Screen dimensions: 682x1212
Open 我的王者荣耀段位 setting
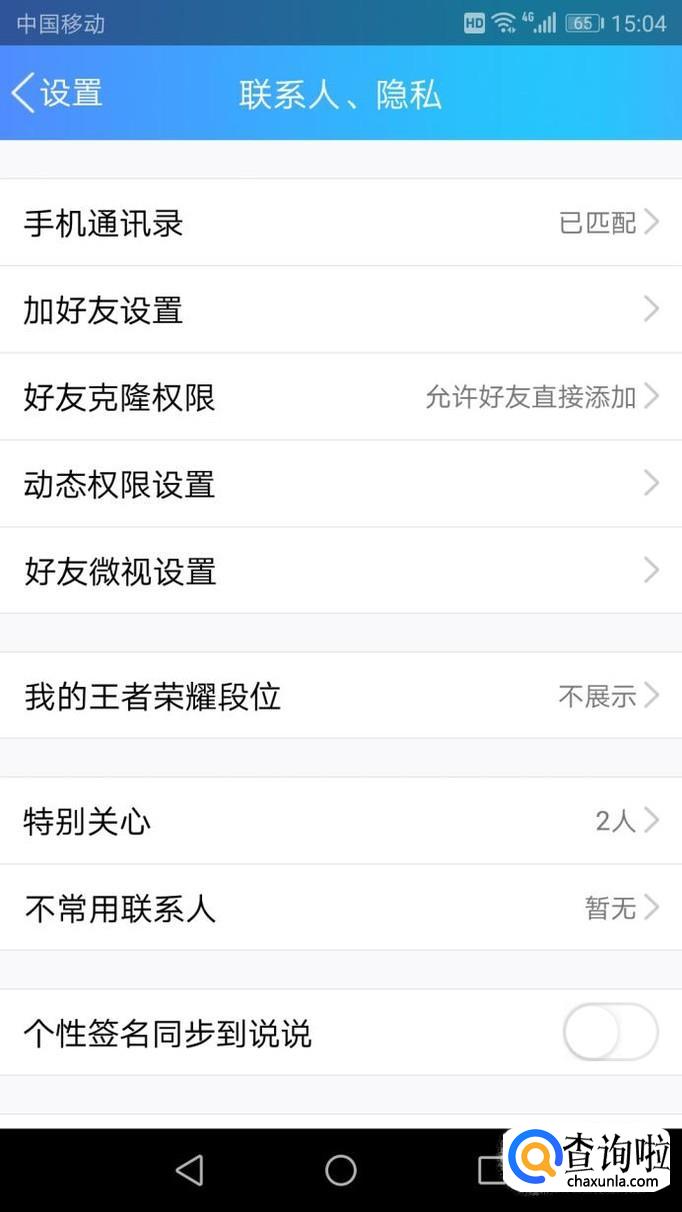click(x=340, y=696)
